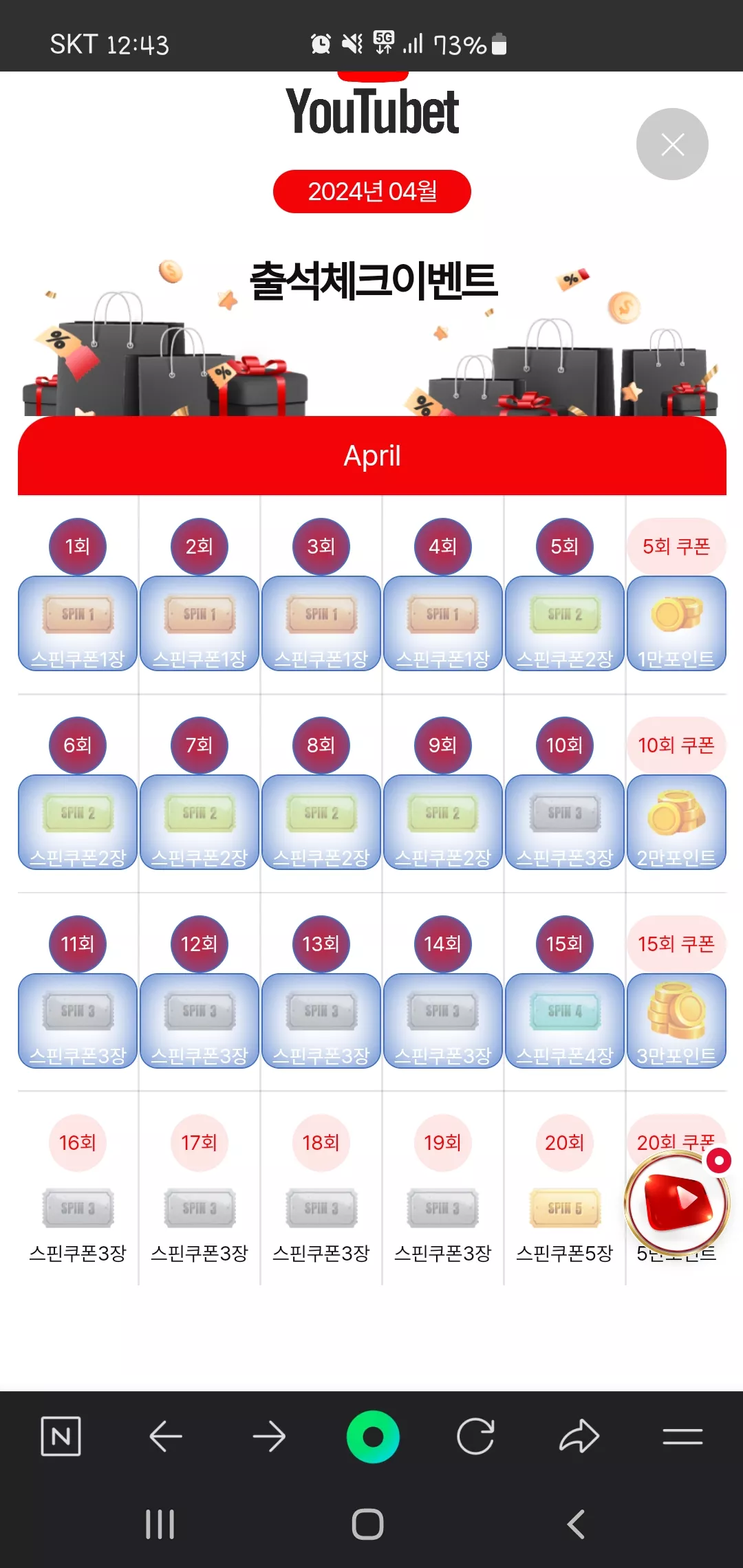
Task: Open recent apps from system bar
Action: coord(160,1524)
